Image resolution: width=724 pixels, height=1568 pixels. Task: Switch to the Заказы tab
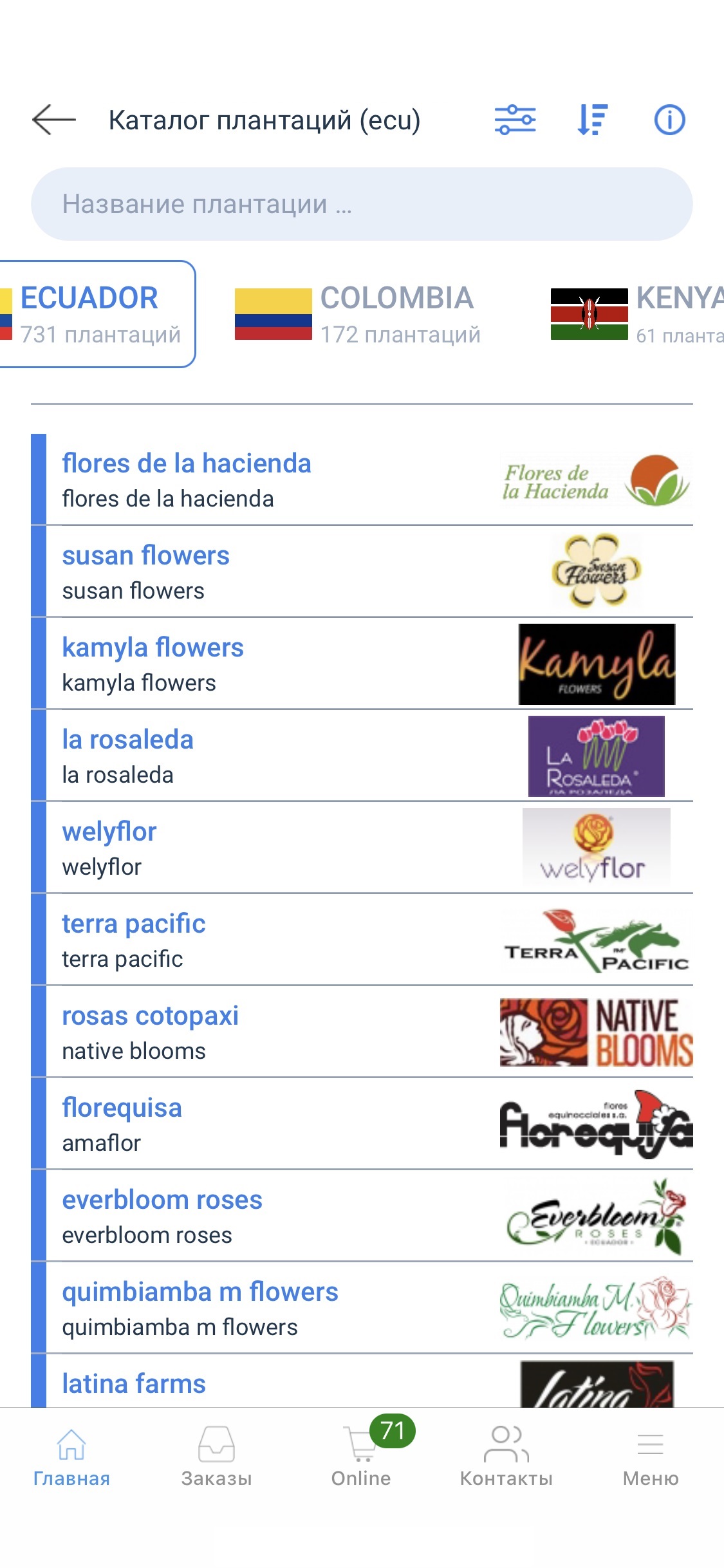[216, 1456]
